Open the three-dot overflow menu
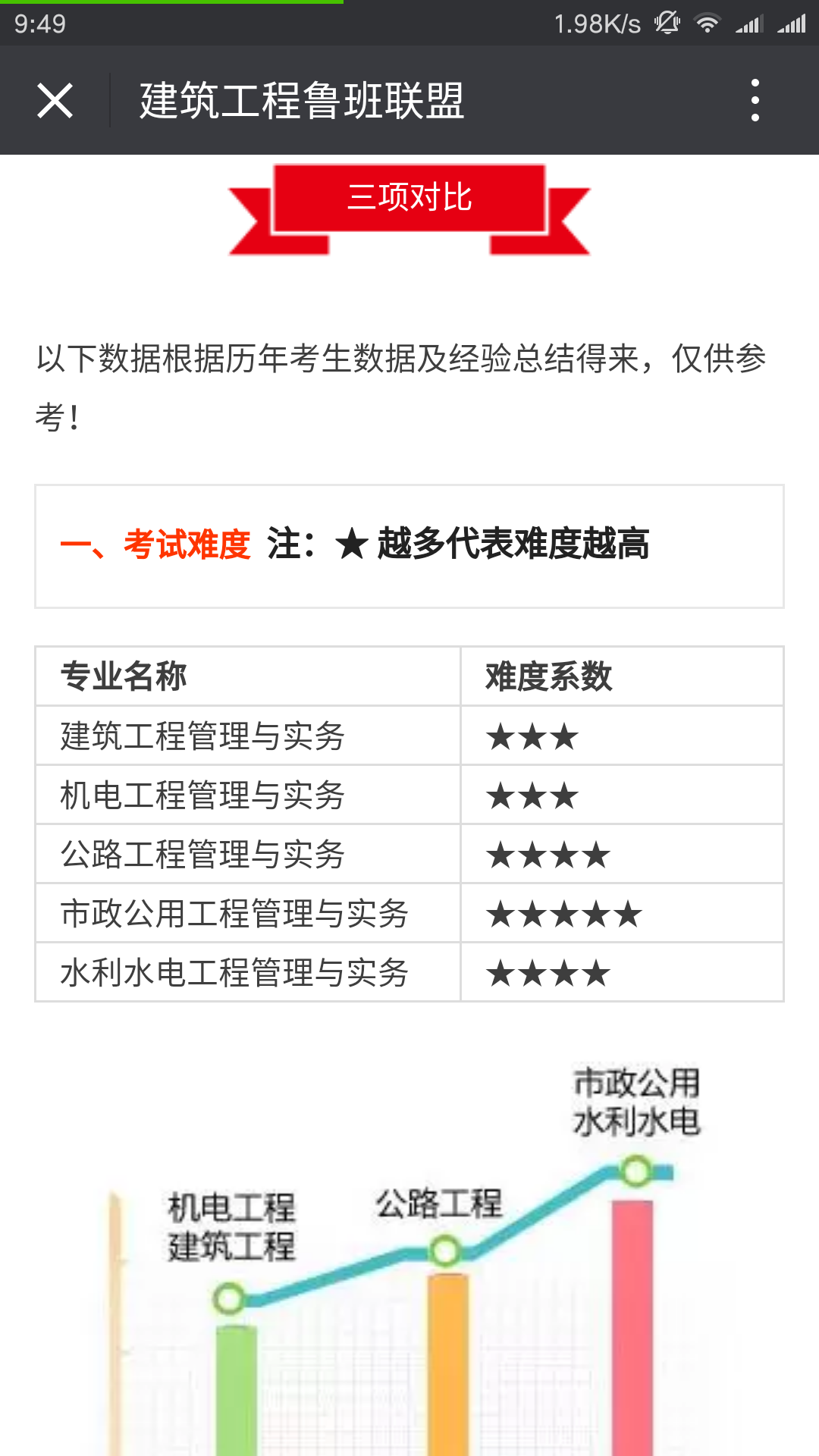 pyautogui.click(x=755, y=100)
